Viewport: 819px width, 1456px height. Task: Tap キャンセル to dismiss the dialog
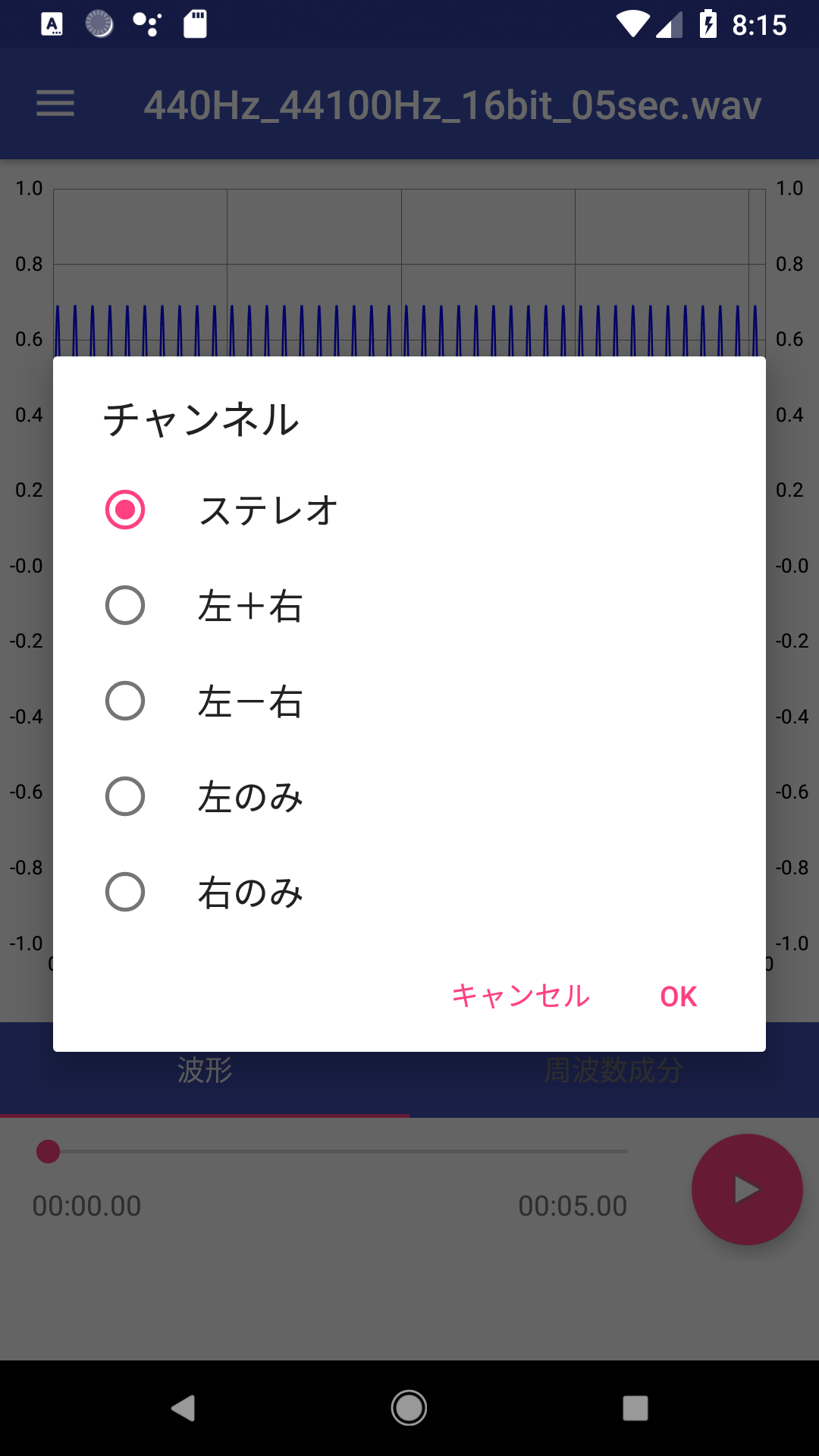tap(520, 996)
